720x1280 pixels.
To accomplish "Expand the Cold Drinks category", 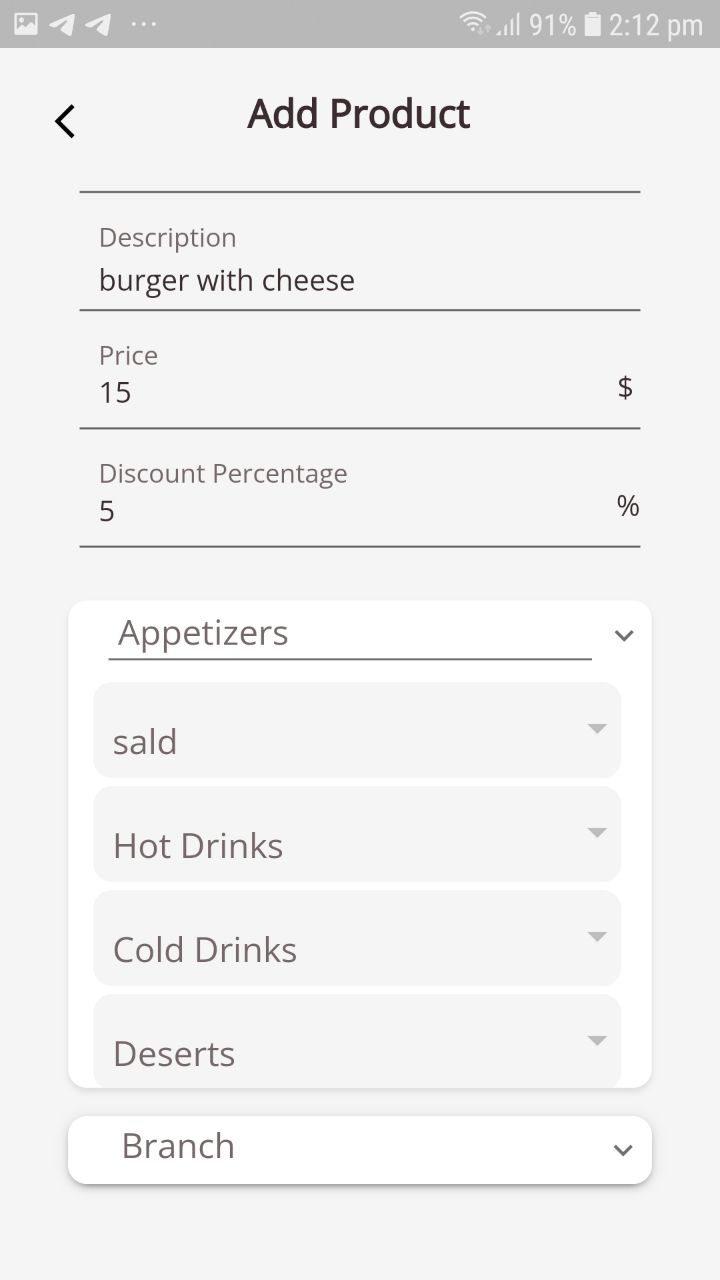I will [357, 938].
